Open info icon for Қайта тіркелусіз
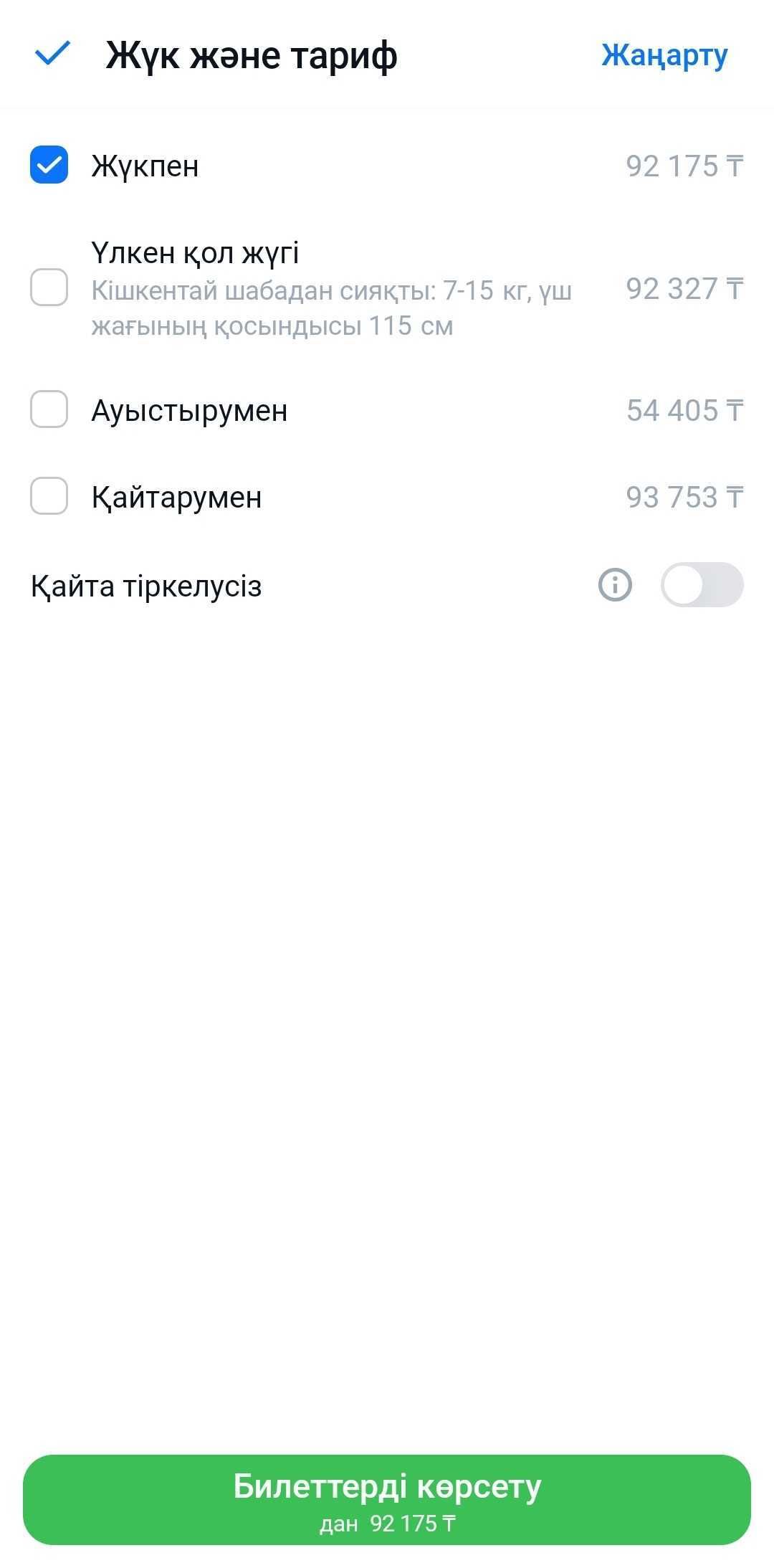The width and height of the screenshot is (774, 1568). click(x=615, y=584)
